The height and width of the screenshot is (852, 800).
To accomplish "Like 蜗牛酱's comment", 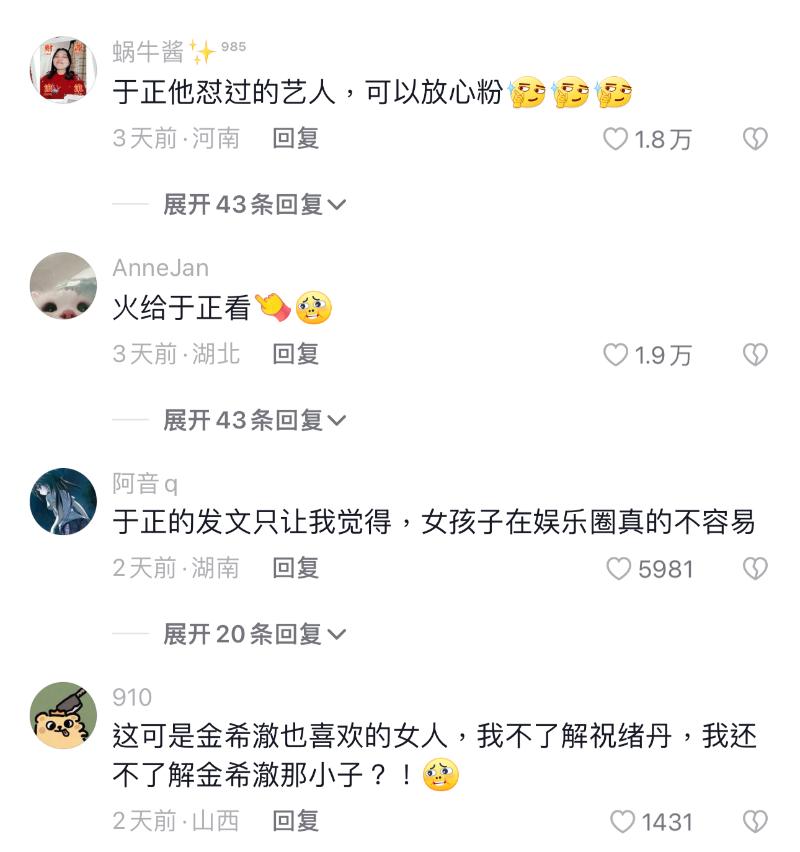I will click(x=616, y=139).
